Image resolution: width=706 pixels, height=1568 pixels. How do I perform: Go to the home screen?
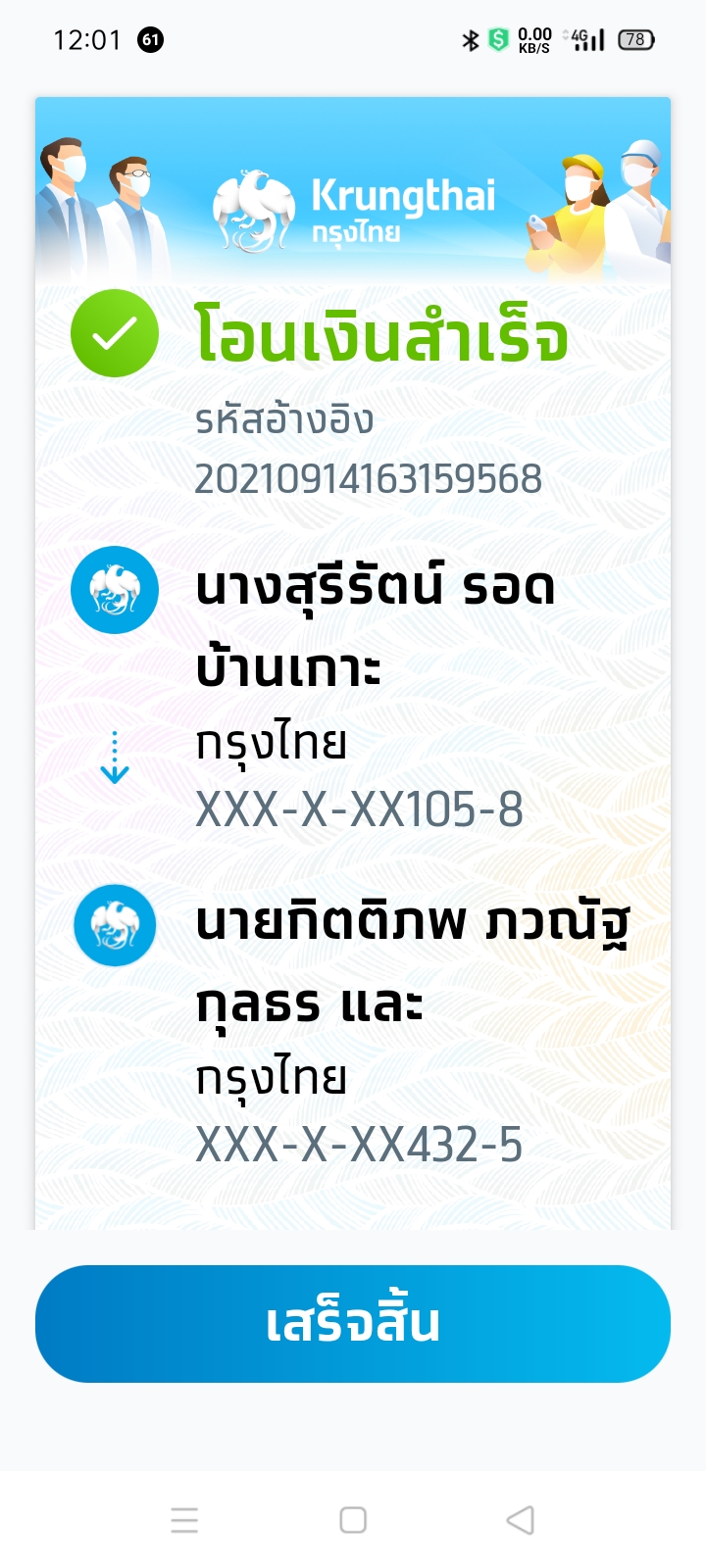[353, 1520]
